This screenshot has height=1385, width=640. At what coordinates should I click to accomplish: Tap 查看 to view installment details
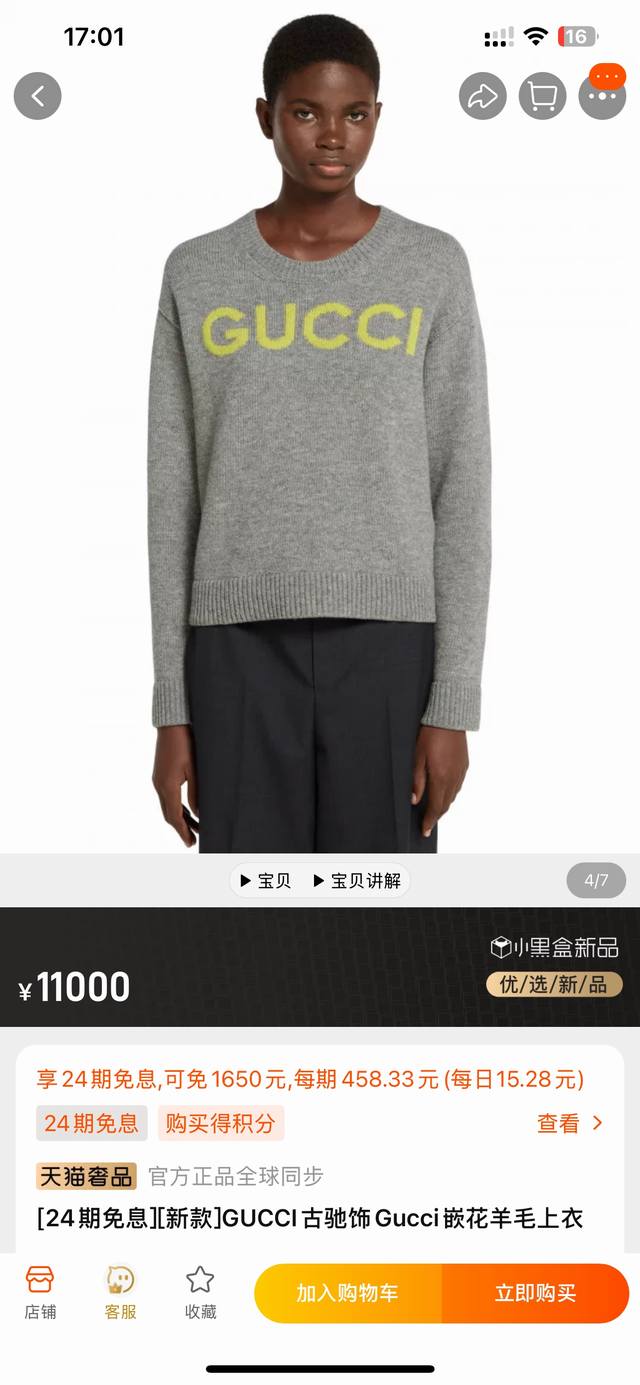tap(570, 1123)
